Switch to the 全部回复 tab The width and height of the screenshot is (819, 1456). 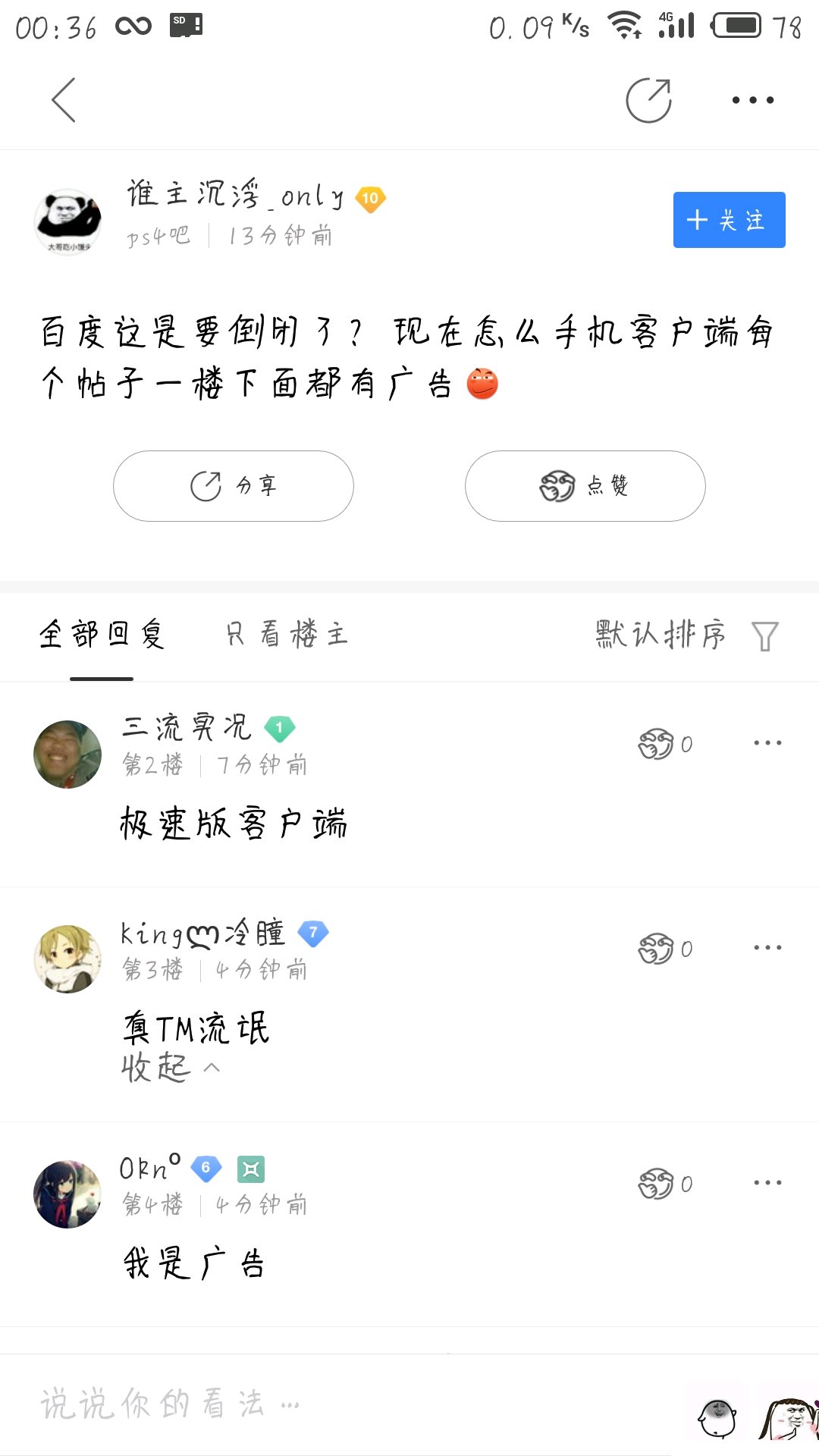(x=102, y=635)
